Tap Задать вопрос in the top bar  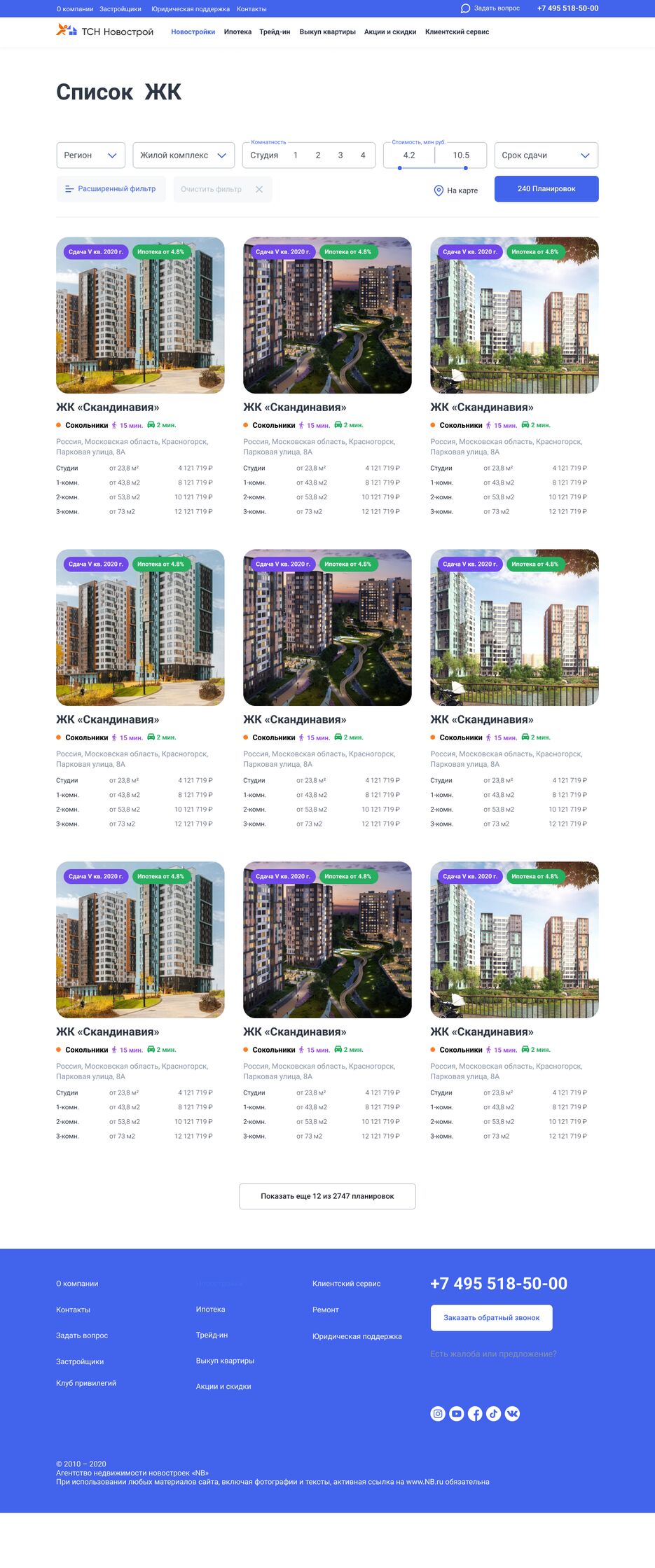(x=490, y=8)
